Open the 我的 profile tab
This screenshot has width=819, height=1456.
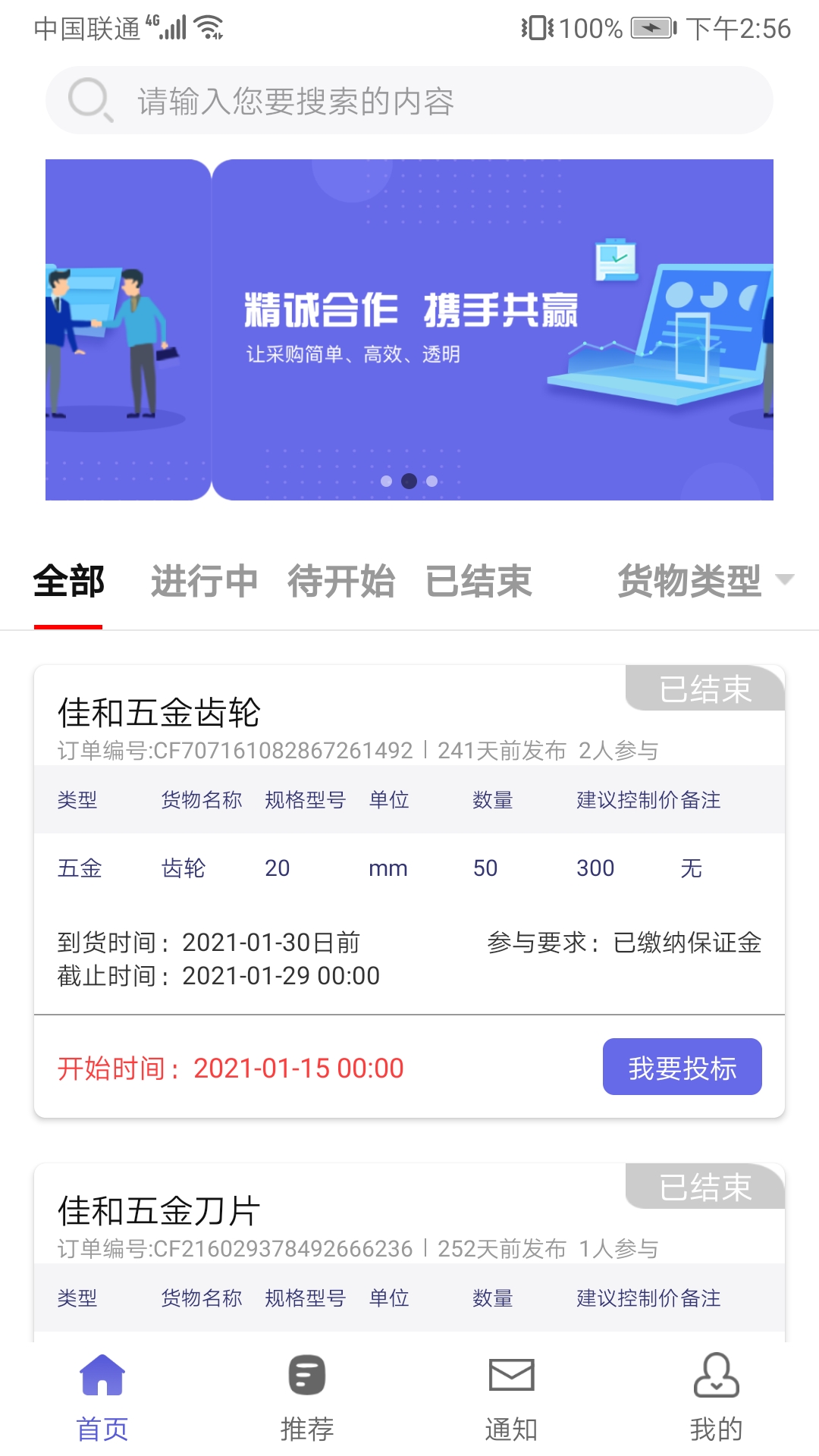point(717,1397)
